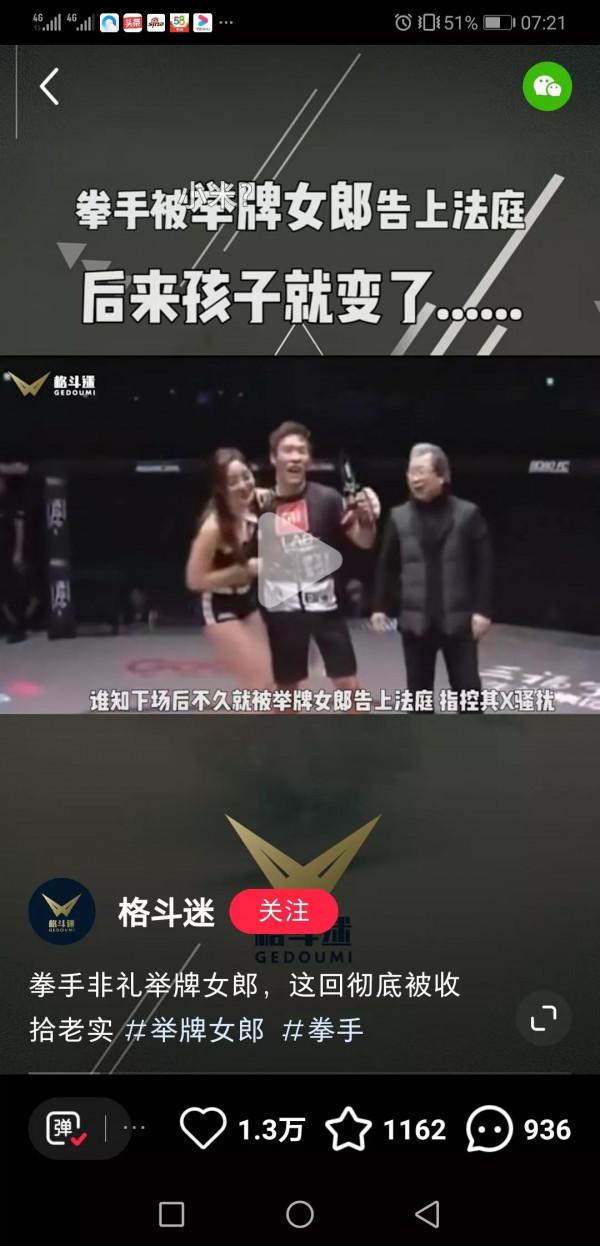Screen dimensions: 600x1246
Task: Go back using the top-left arrow
Action: coord(49,88)
